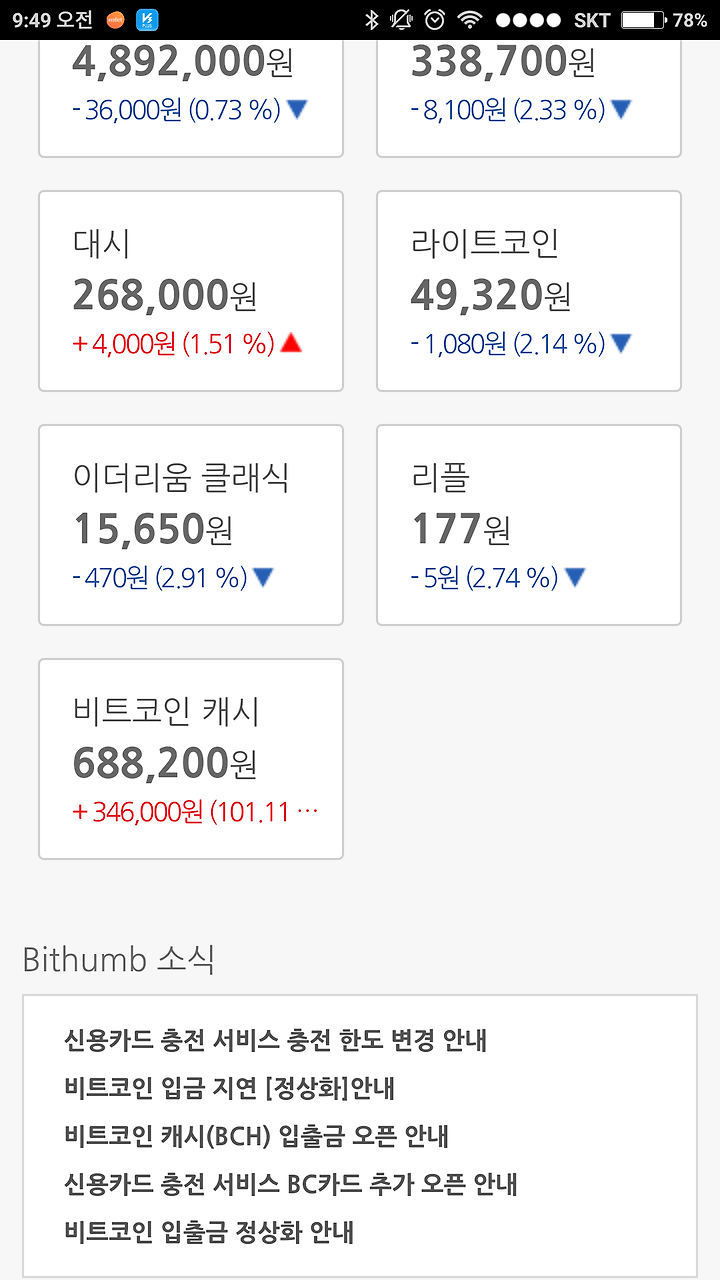
Task: Open the 라이트코인 price card
Action: click(x=529, y=291)
